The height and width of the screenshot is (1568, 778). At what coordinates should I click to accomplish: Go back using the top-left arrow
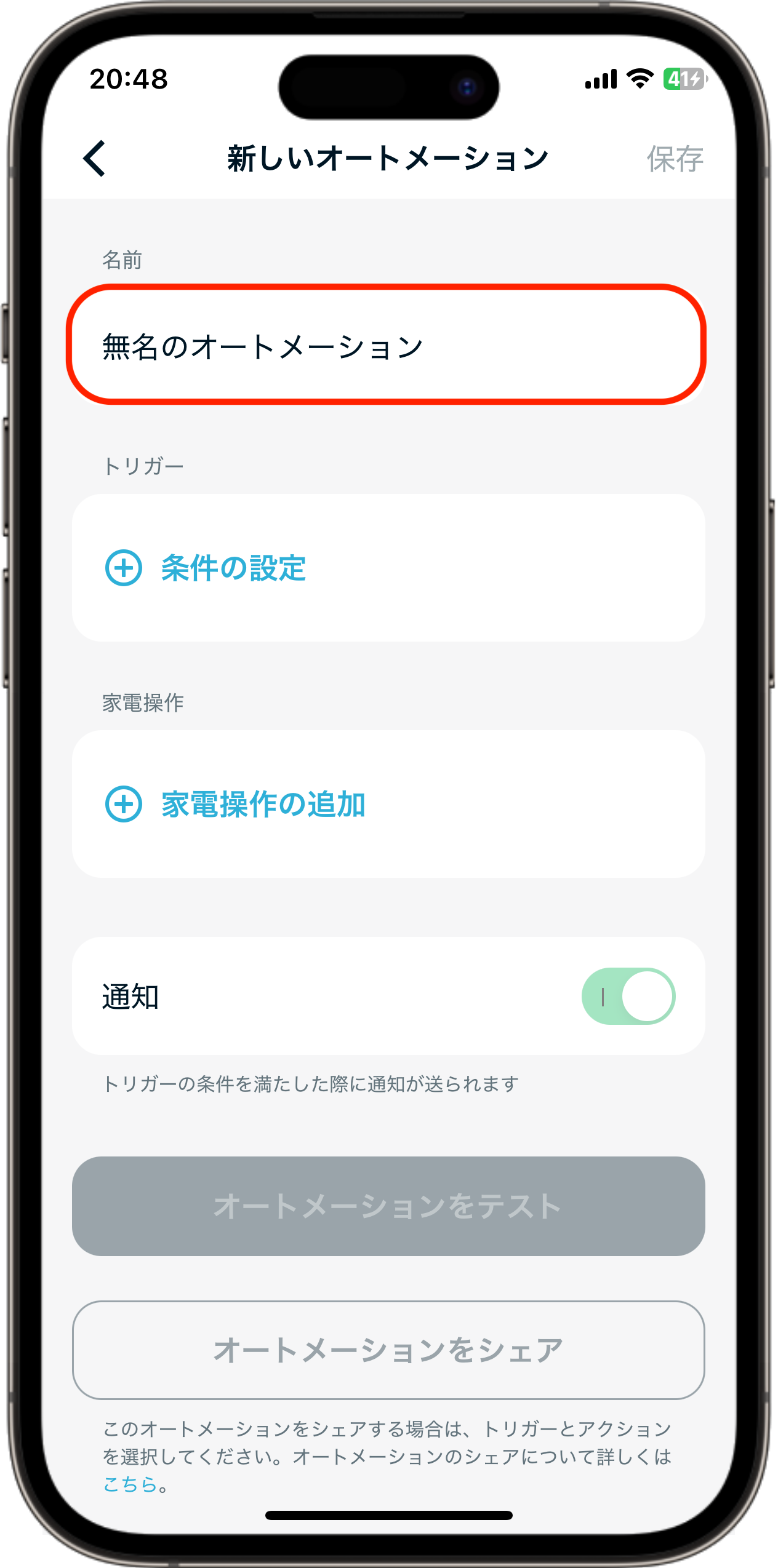click(95, 158)
